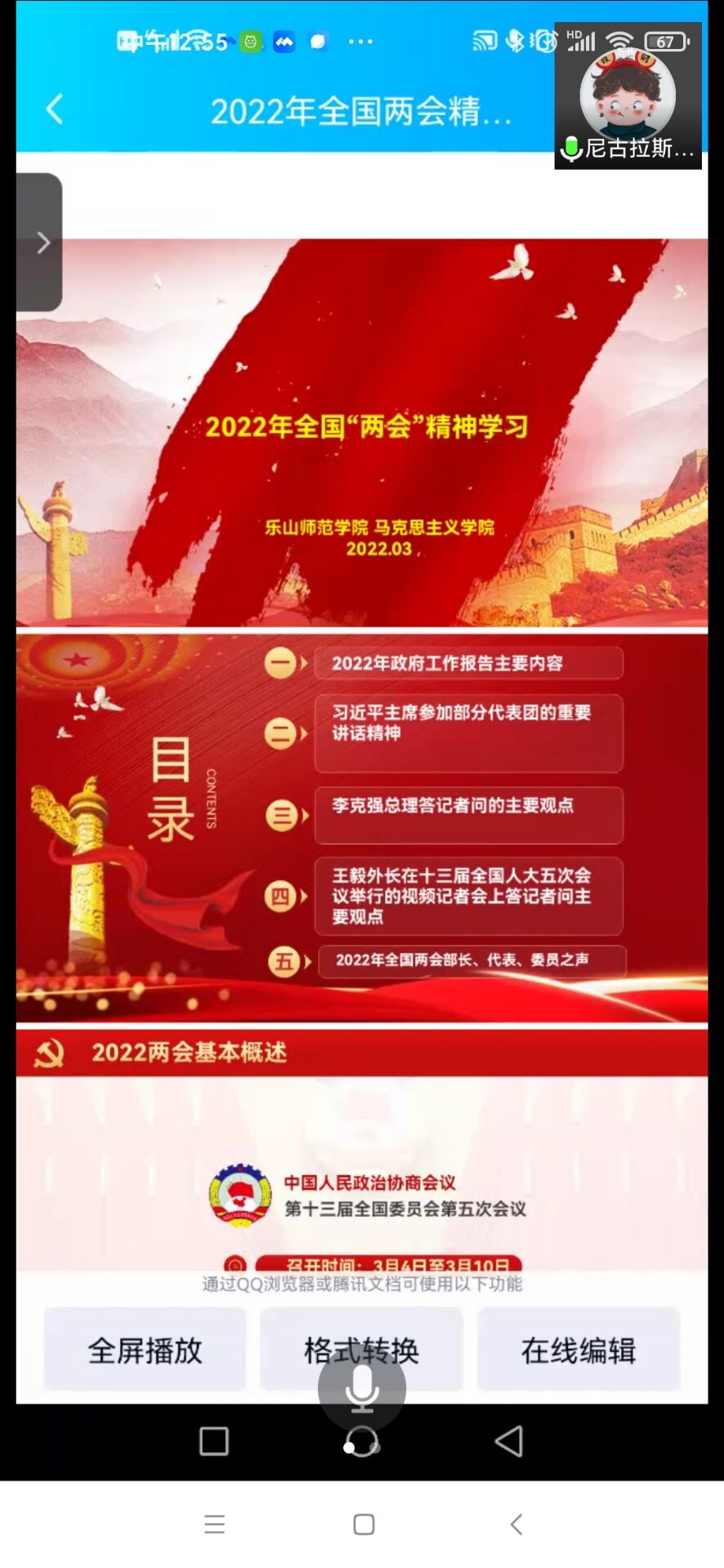Screen dimensions: 724x1568
Task: Open 尼古拉斯's floating video window
Action: click(x=628, y=96)
